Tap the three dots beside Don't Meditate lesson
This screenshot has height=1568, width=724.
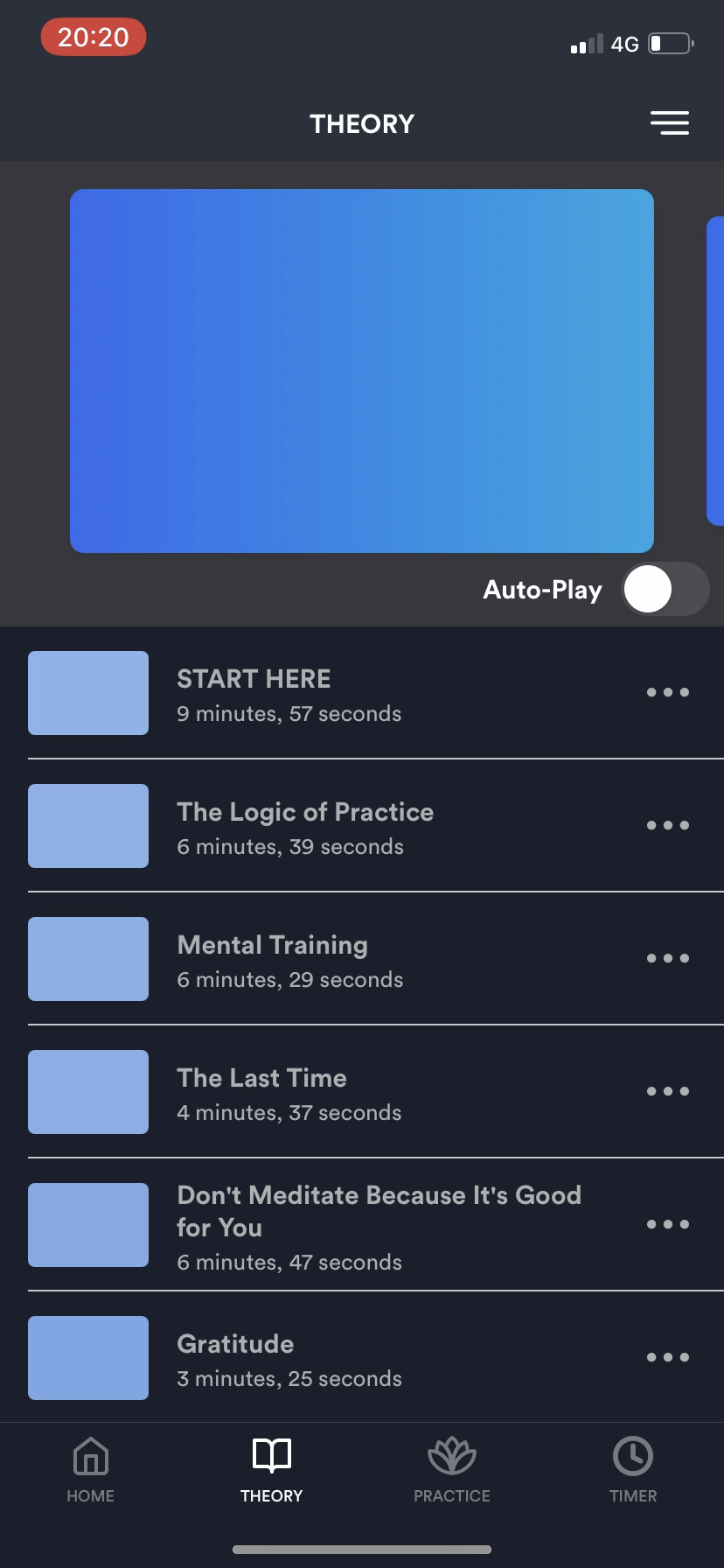[x=668, y=1224]
